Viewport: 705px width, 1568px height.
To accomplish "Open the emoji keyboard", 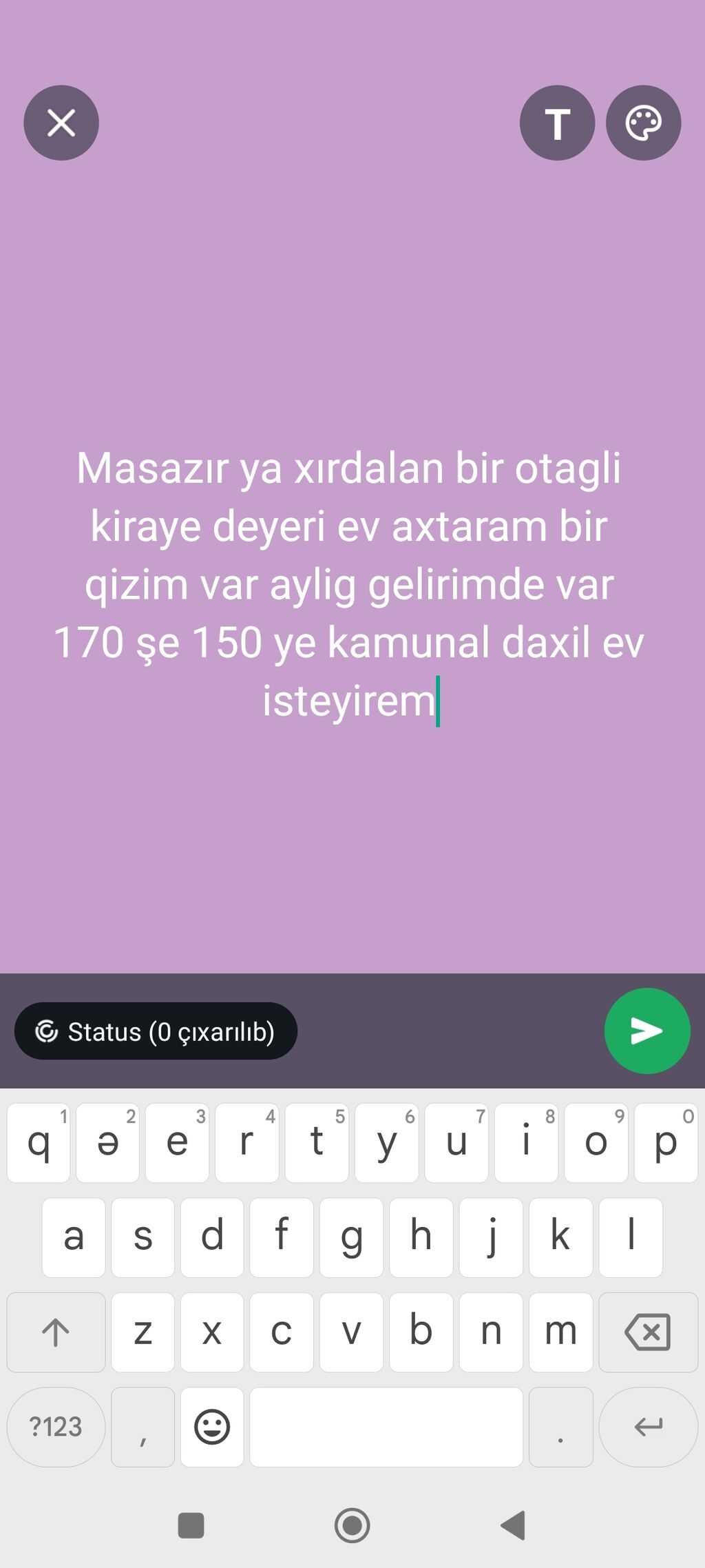I will tap(212, 1427).
